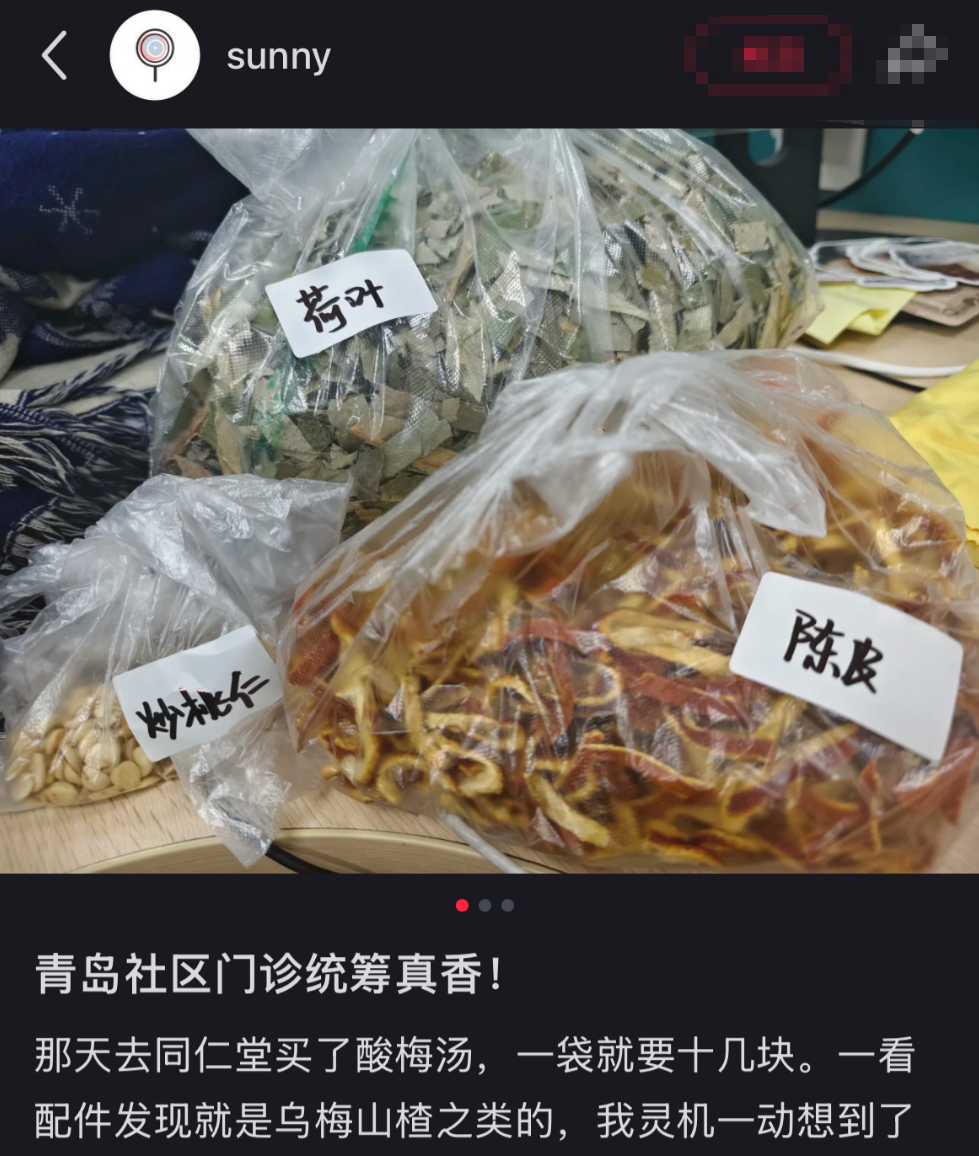The image size is (979, 1156).
Task: Open the herb bags photo fullscreen
Action: [x=489, y=500]
